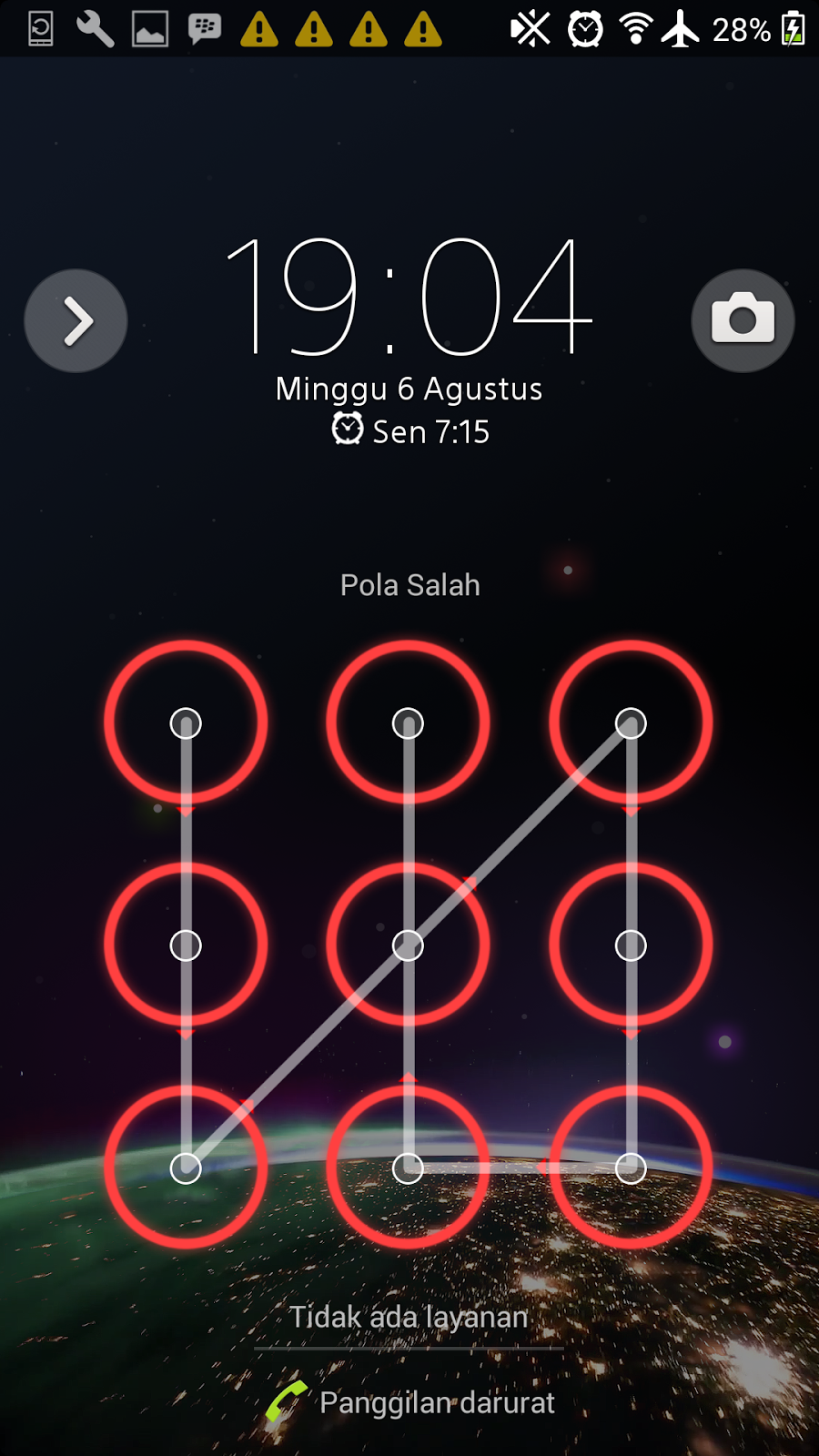Viewport: 819px width, 1456px height.
Task: Tap the center pattern dot
Action: click(408, 945)
